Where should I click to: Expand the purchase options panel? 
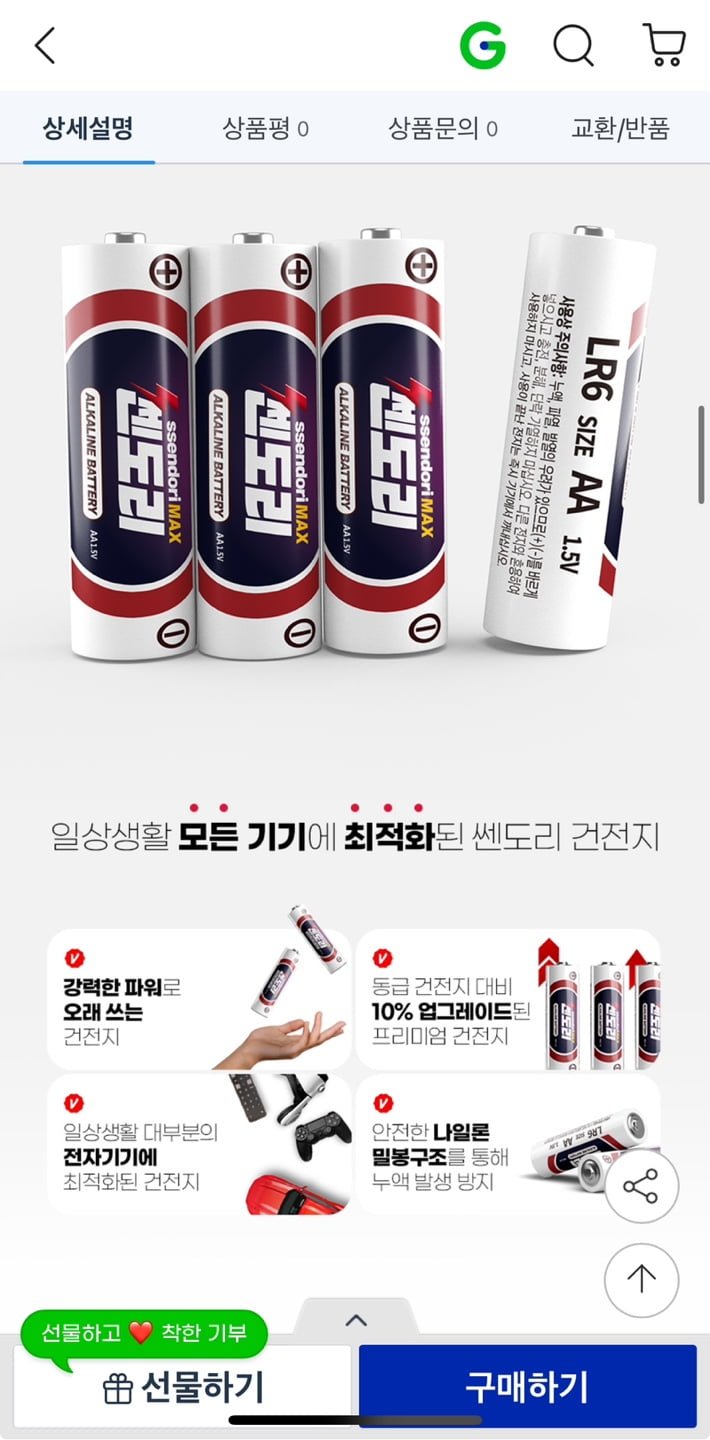coord(356,1320)
